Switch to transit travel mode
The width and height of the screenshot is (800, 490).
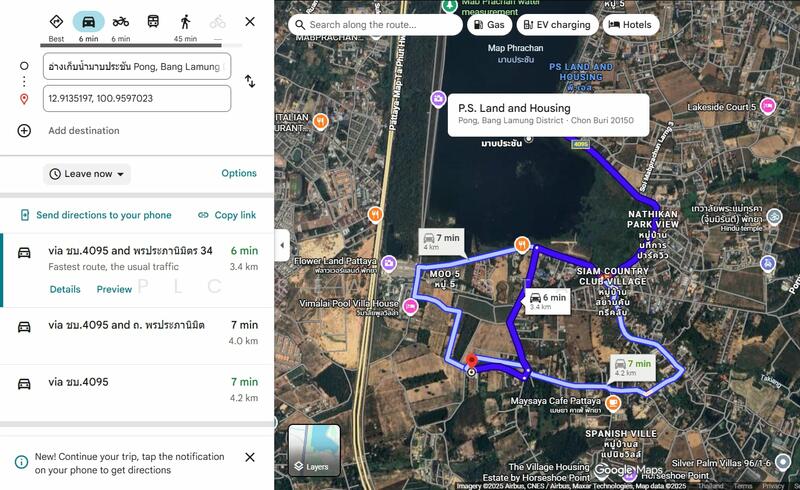click(153, 25)
